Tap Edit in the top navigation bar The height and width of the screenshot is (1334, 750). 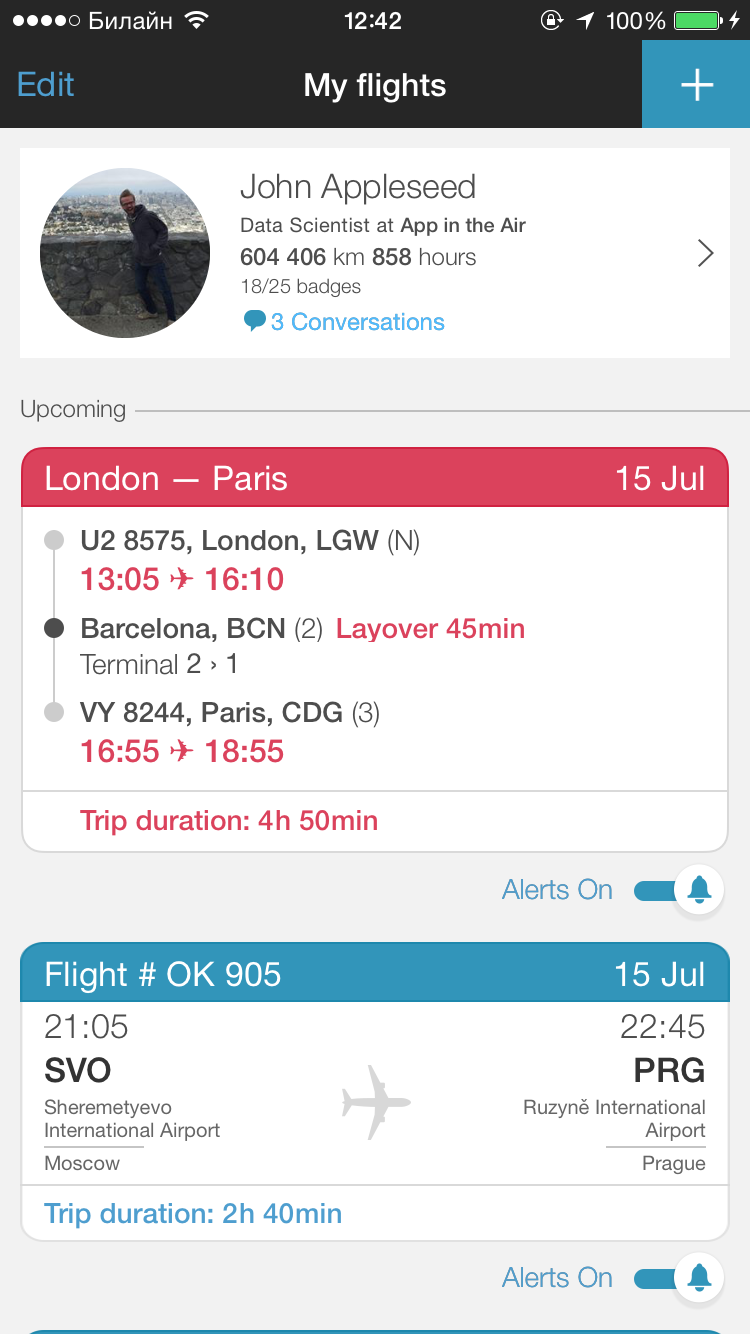point(45,85)
